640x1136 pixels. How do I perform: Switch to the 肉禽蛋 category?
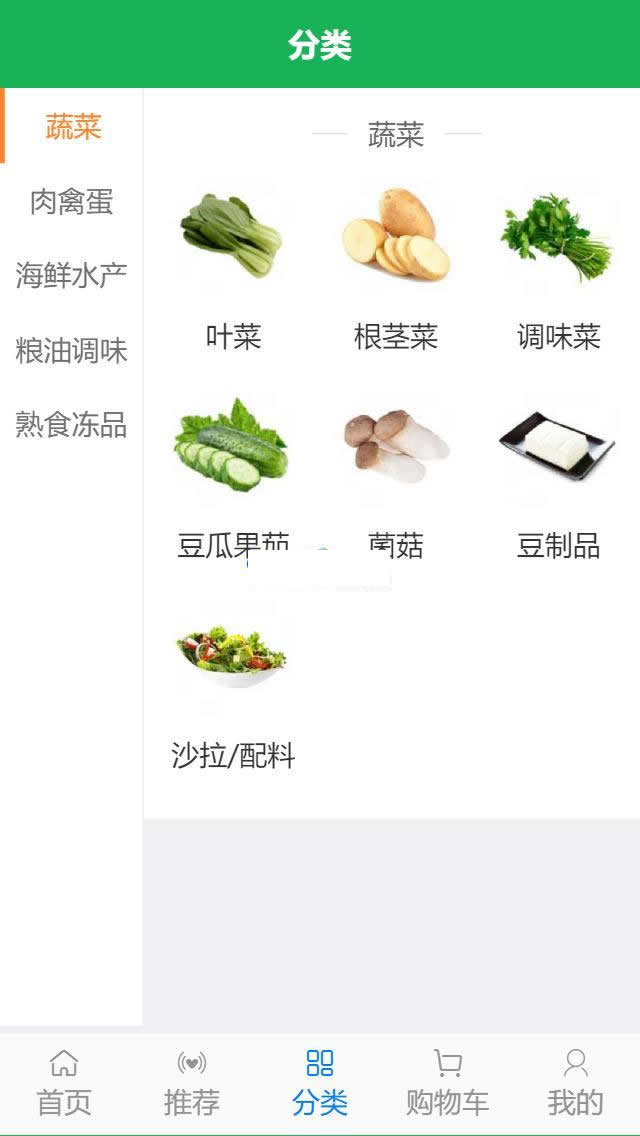(72, 202)
